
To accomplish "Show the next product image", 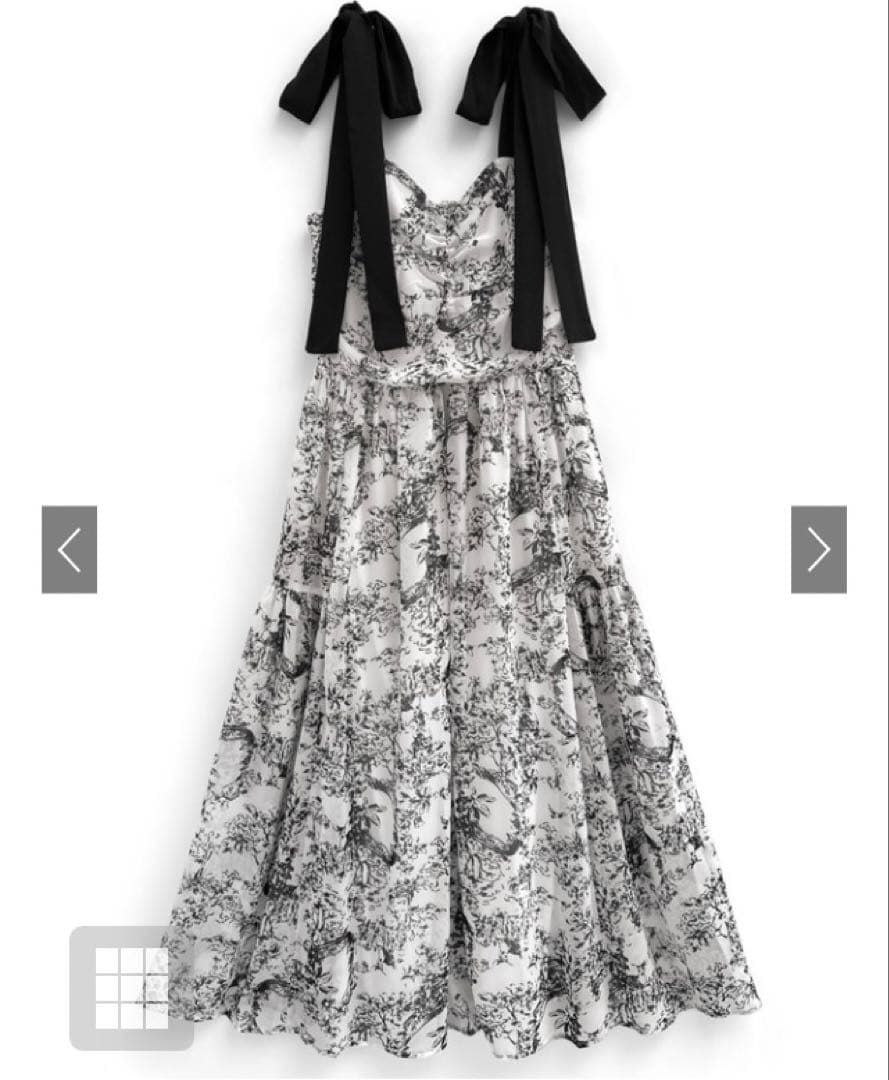I will tap(818, 549).
